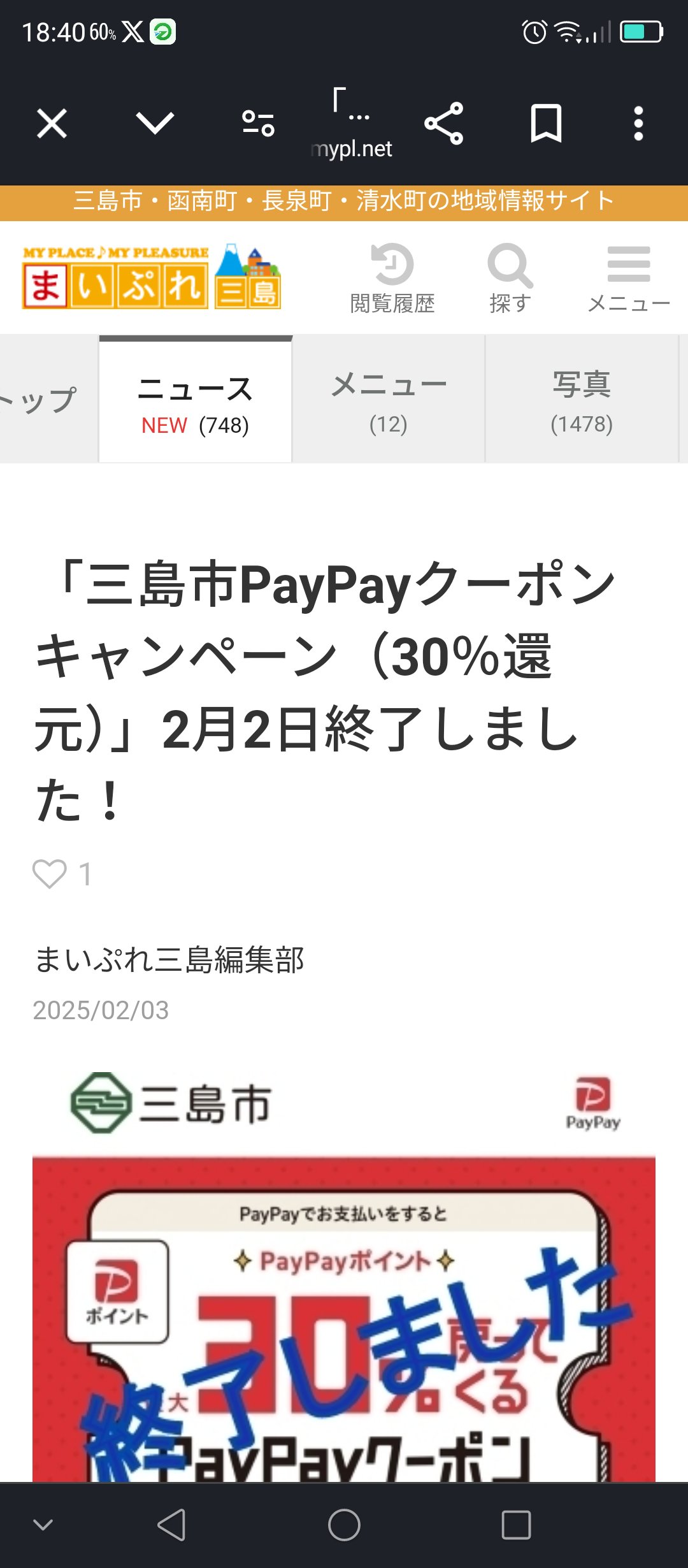Minimize the browser with the down chevron
Image resolution: width=688 pixels, height=1568 pixels.
point(155,123)
